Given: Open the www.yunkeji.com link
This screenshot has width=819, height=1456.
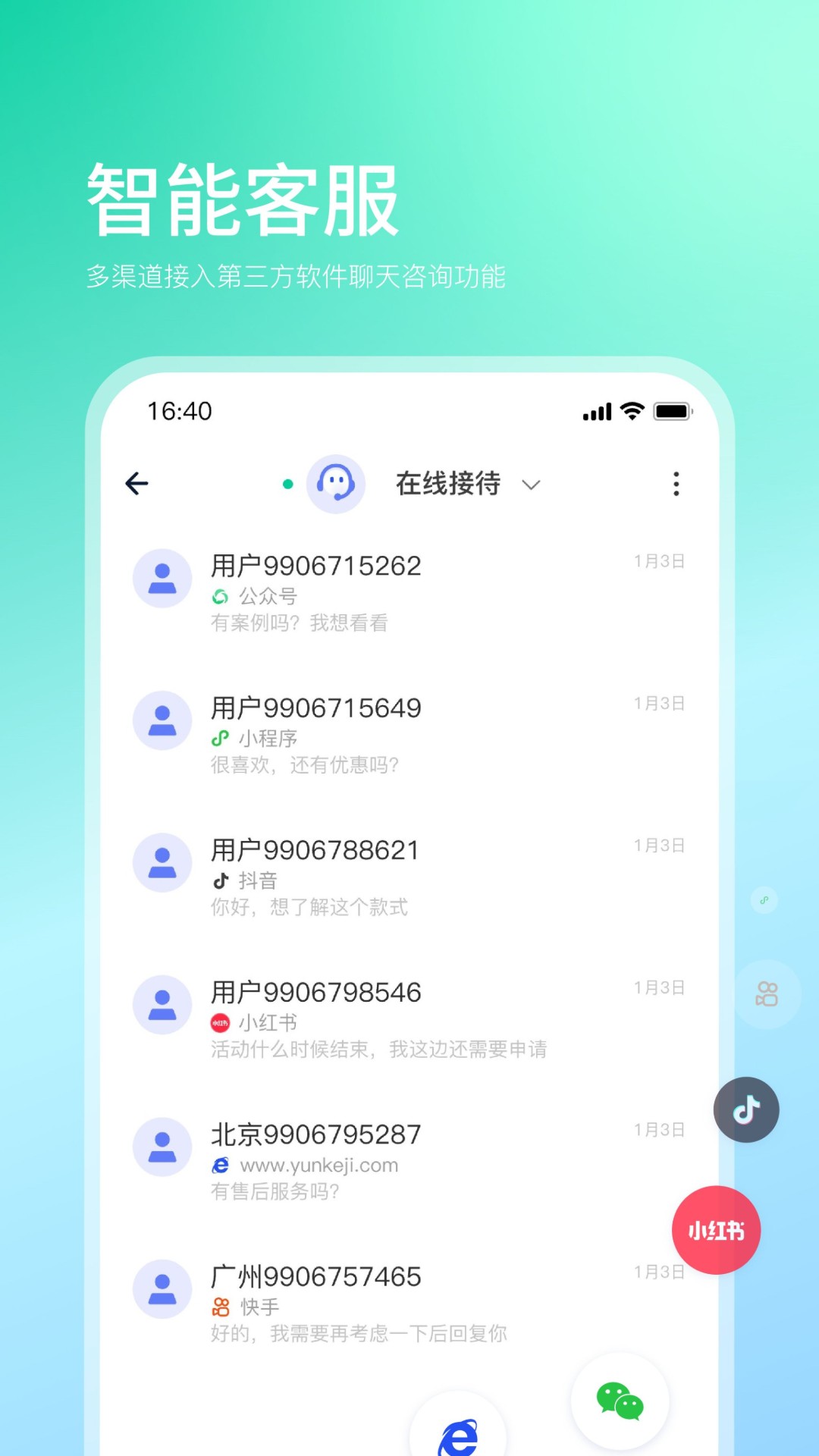Looking at the screenshot, I should pyautogui.click(x=317, y=1166).
